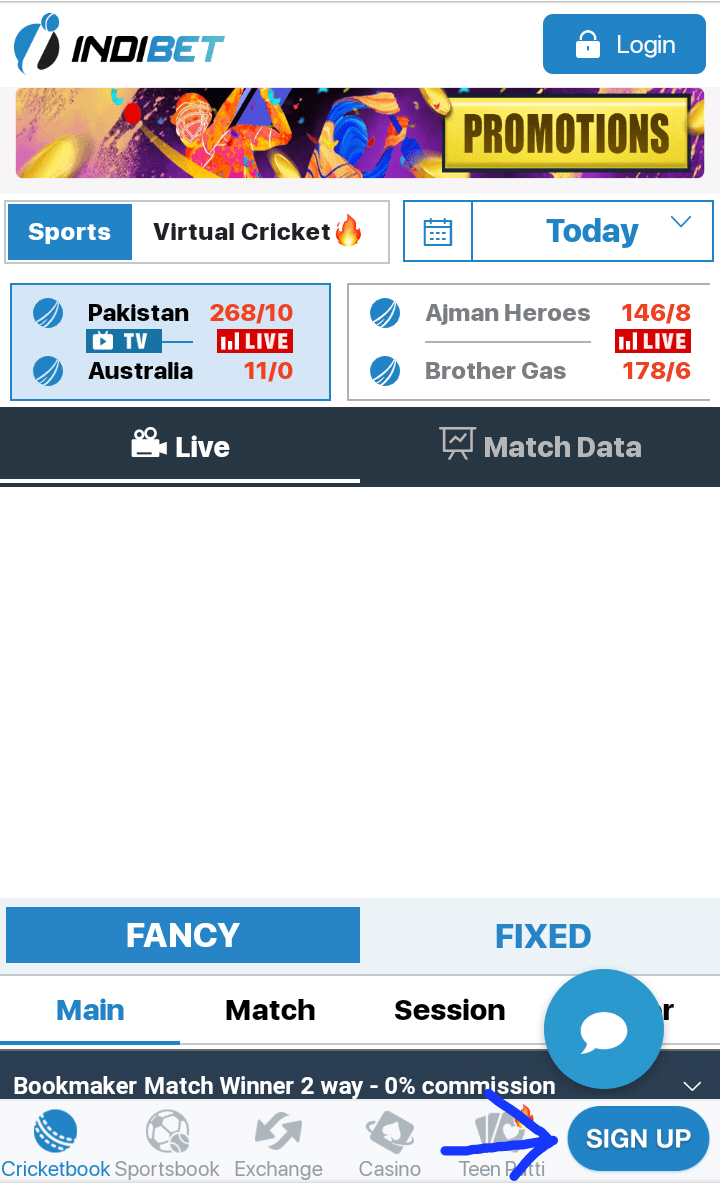Go to Sportsbook in bottom navigation

[167, 1145]
